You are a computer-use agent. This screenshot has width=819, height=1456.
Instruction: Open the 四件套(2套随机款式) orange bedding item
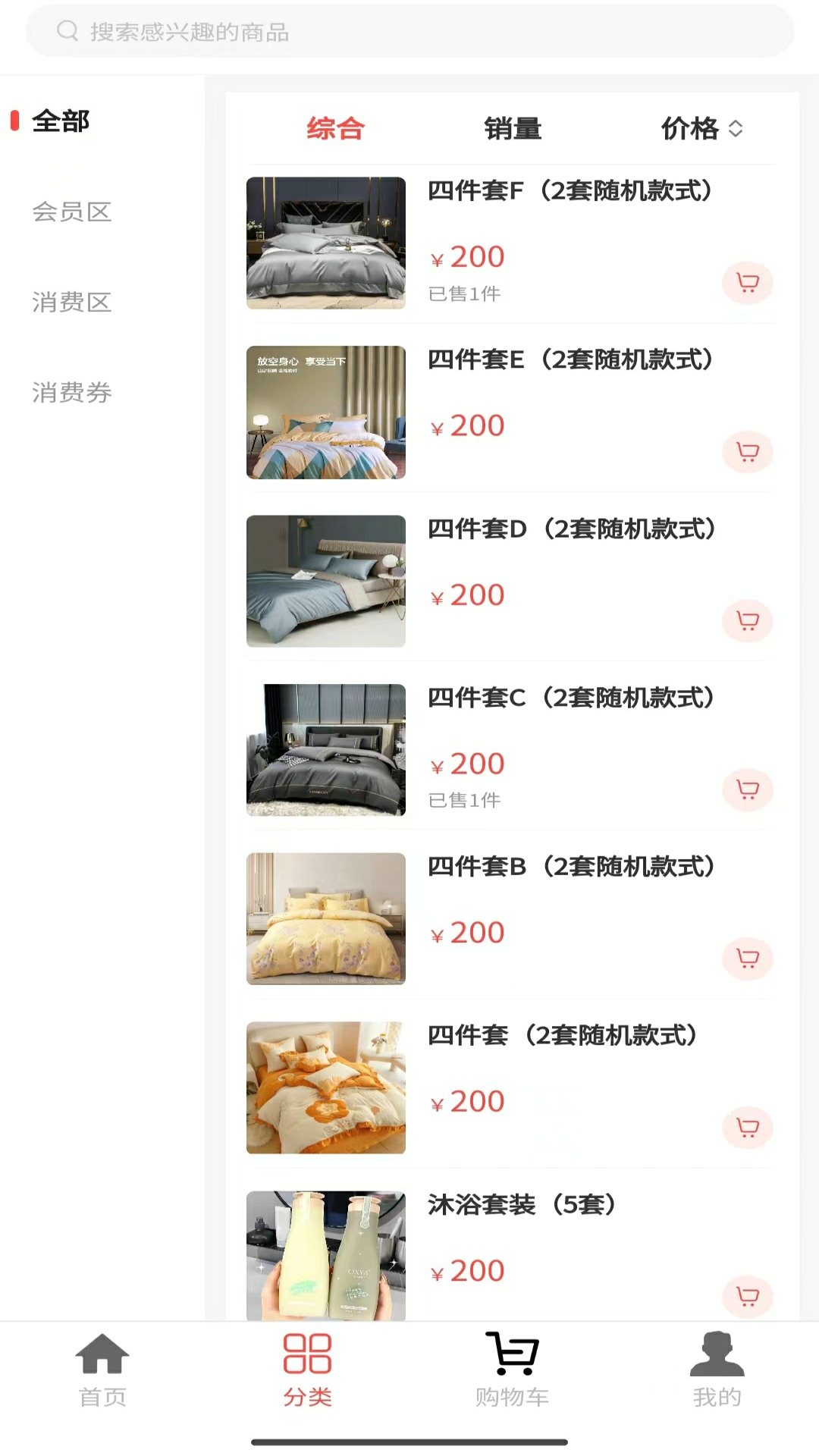(326, 1087)
